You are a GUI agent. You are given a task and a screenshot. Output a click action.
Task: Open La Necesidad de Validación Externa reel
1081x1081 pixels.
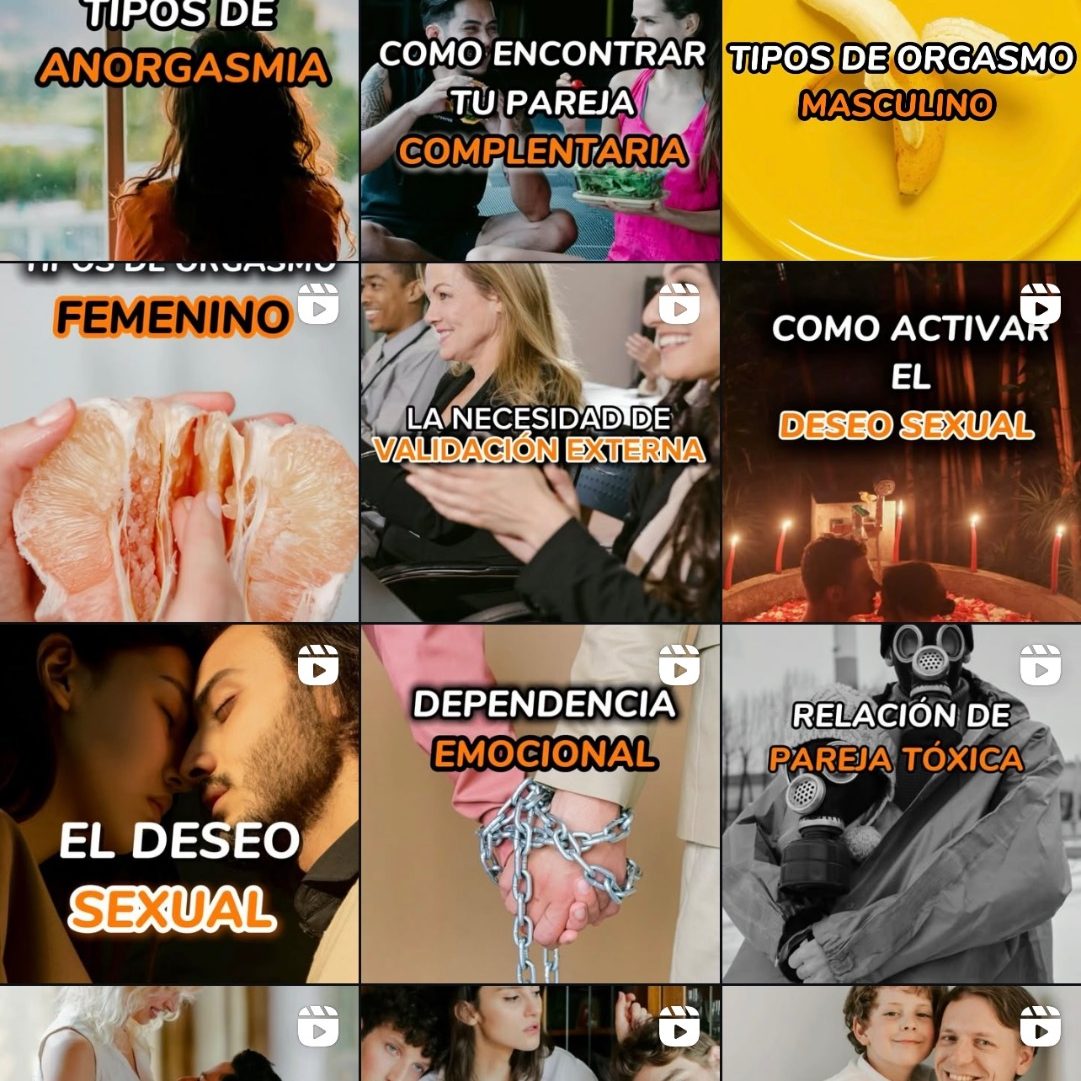540,442
